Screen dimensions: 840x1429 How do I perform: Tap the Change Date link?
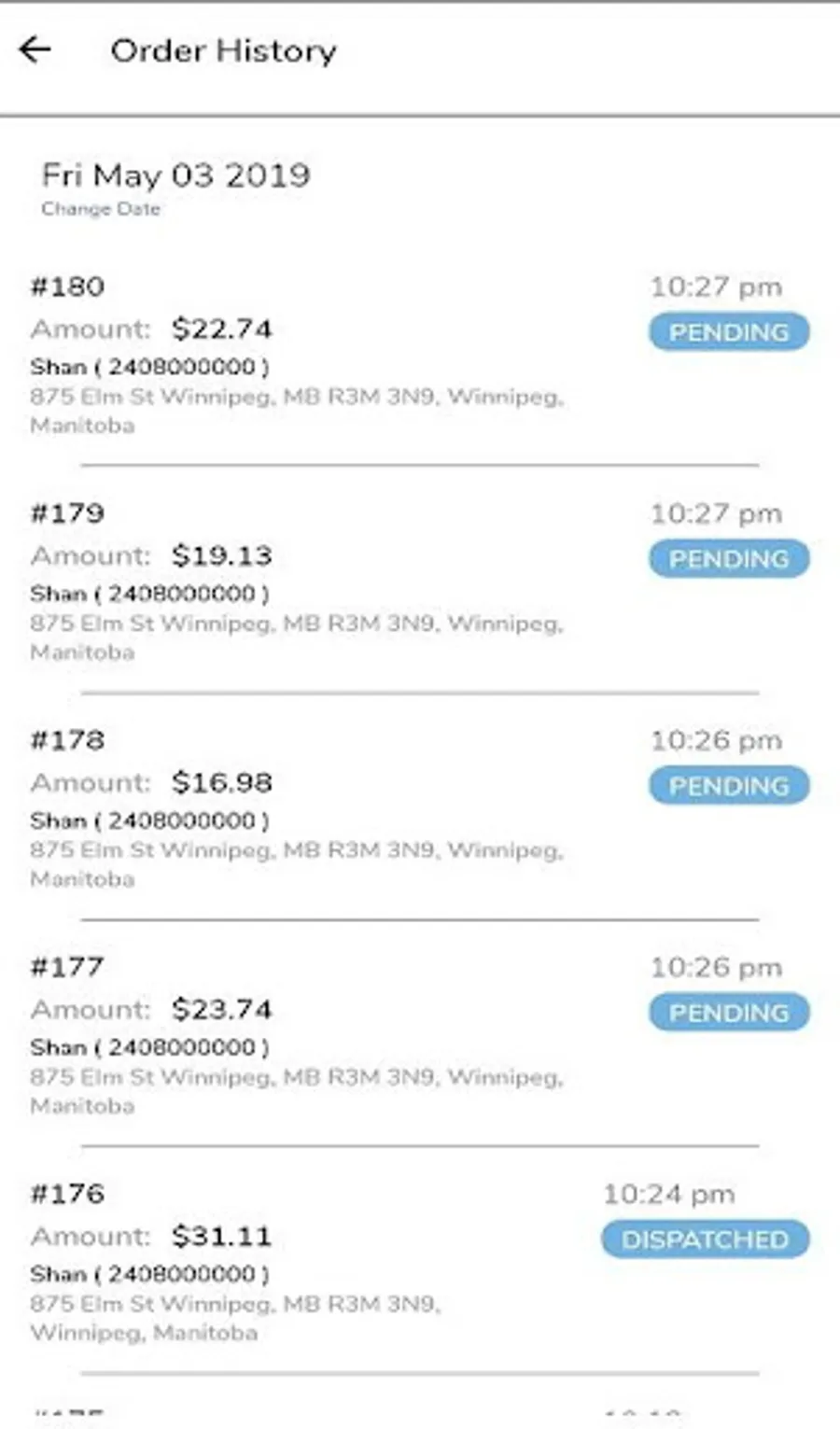101,209
